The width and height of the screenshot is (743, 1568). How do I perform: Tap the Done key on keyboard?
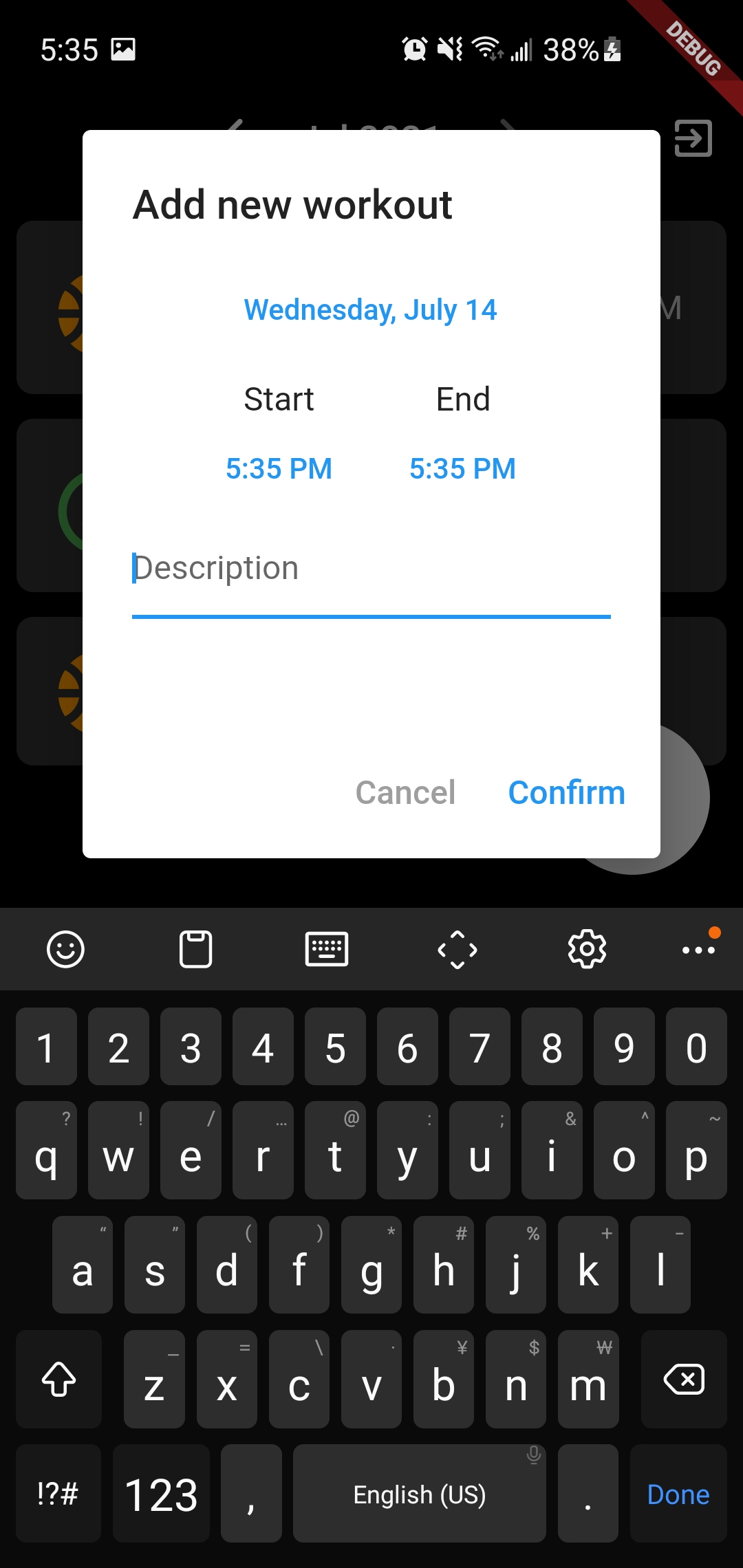[x=678, y=1494]
